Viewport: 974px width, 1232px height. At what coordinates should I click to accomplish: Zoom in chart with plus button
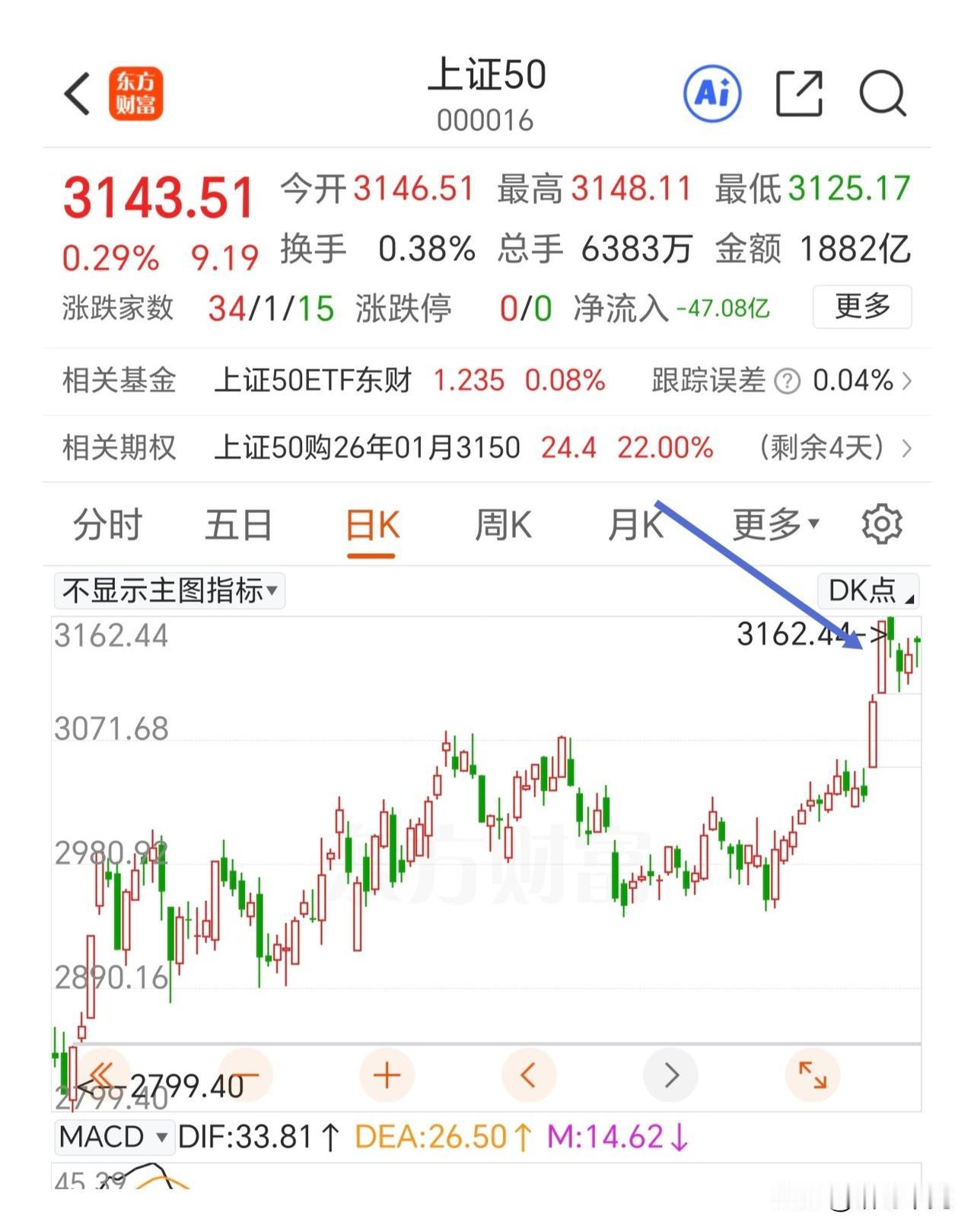pyautogui.click(x=387, y=1075)
